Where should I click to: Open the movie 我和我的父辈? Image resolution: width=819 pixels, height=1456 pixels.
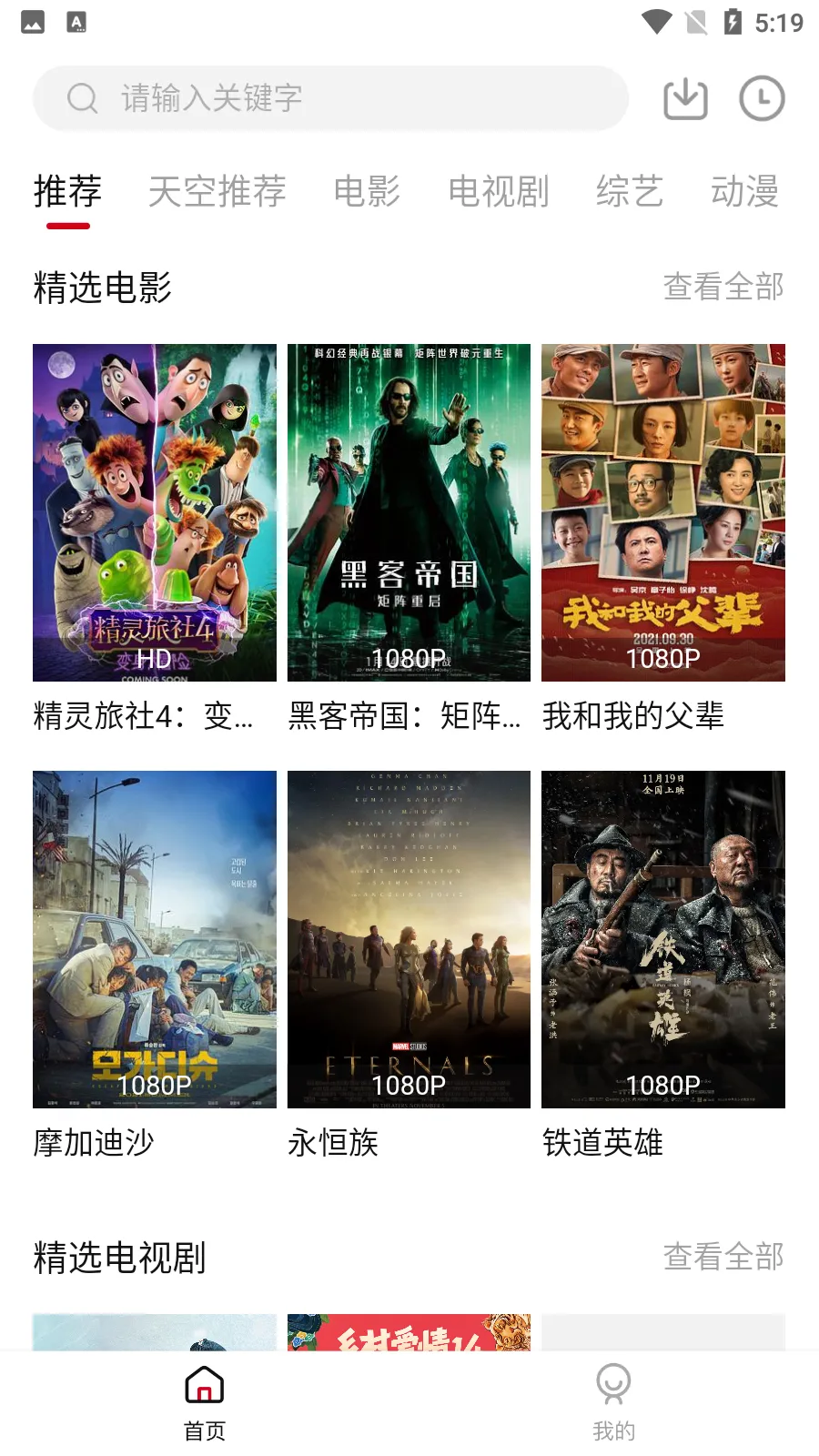663,512
